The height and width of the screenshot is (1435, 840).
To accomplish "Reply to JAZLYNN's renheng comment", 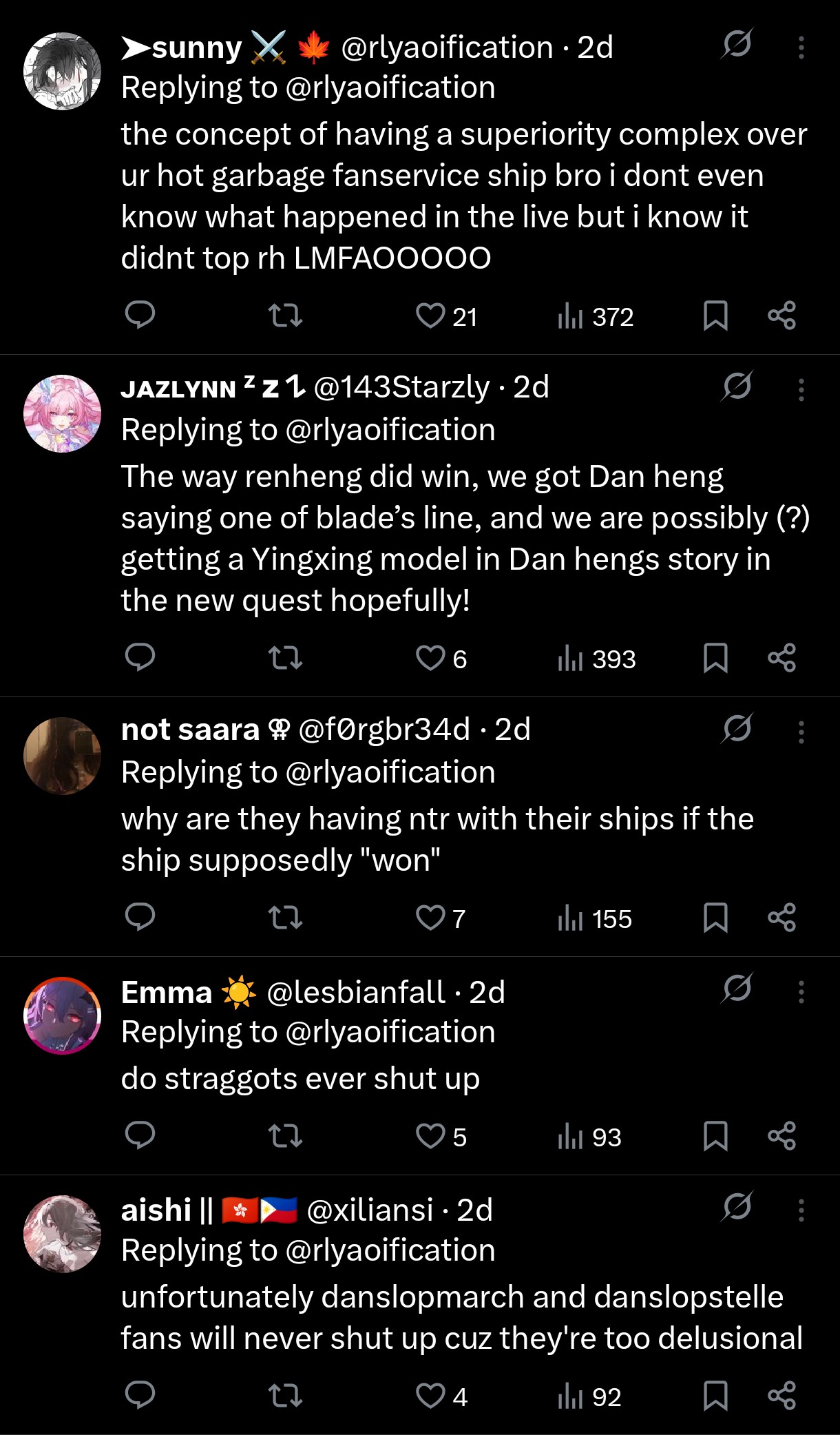I will point(140,658).
